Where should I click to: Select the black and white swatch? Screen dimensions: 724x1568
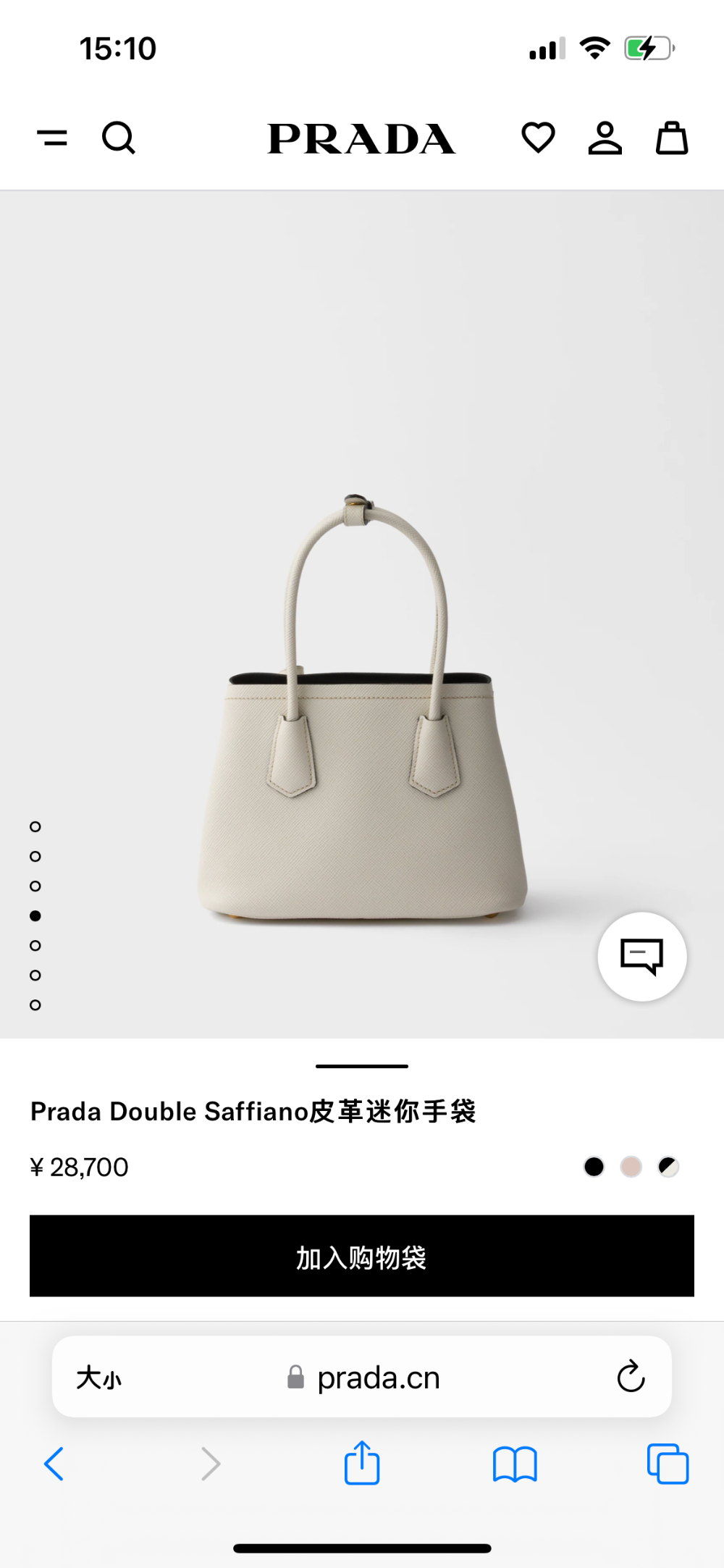click(668, 1167)
